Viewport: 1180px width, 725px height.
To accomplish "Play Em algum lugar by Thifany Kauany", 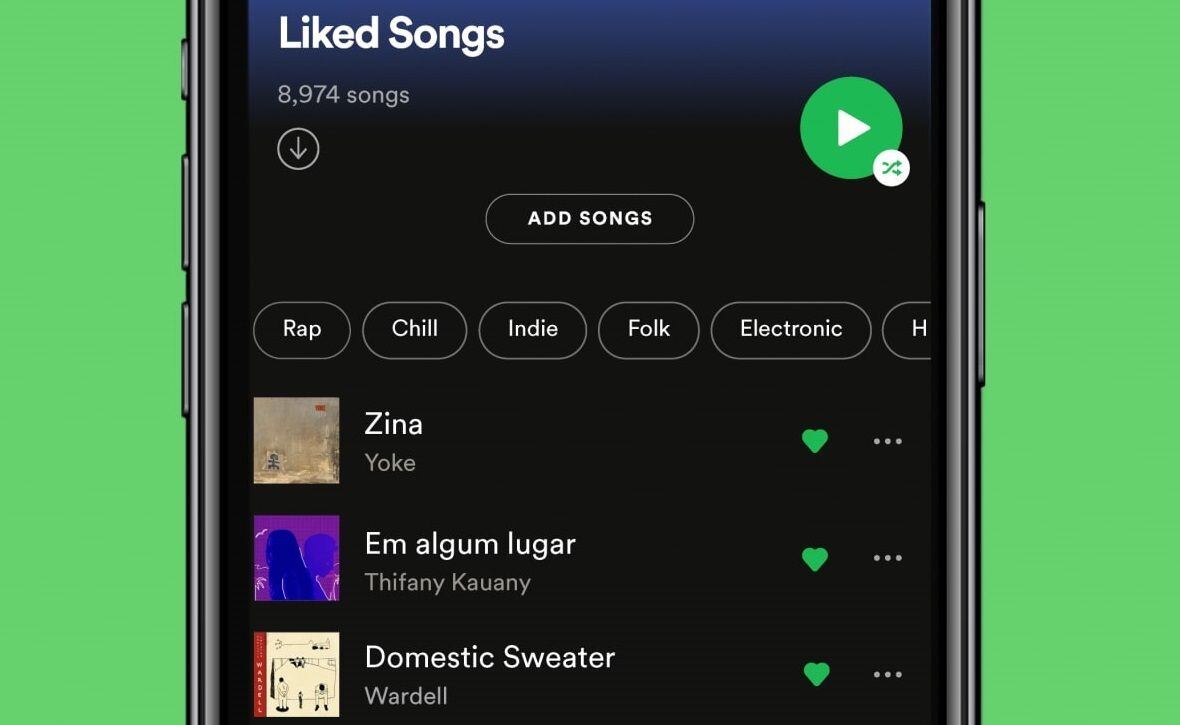I will click(x=470, y=559).
